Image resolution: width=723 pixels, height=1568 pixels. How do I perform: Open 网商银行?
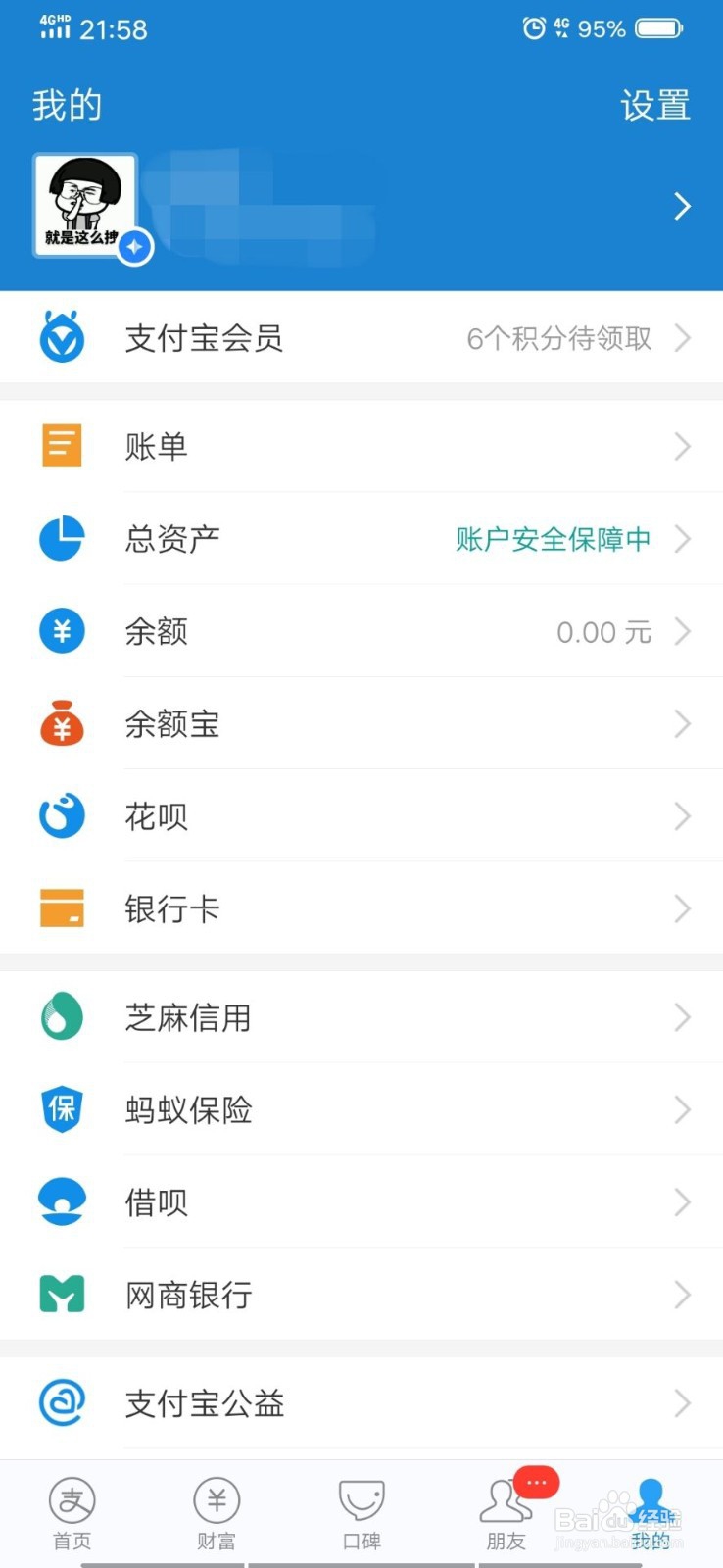pyautogui.click(x=361, y=1295)
